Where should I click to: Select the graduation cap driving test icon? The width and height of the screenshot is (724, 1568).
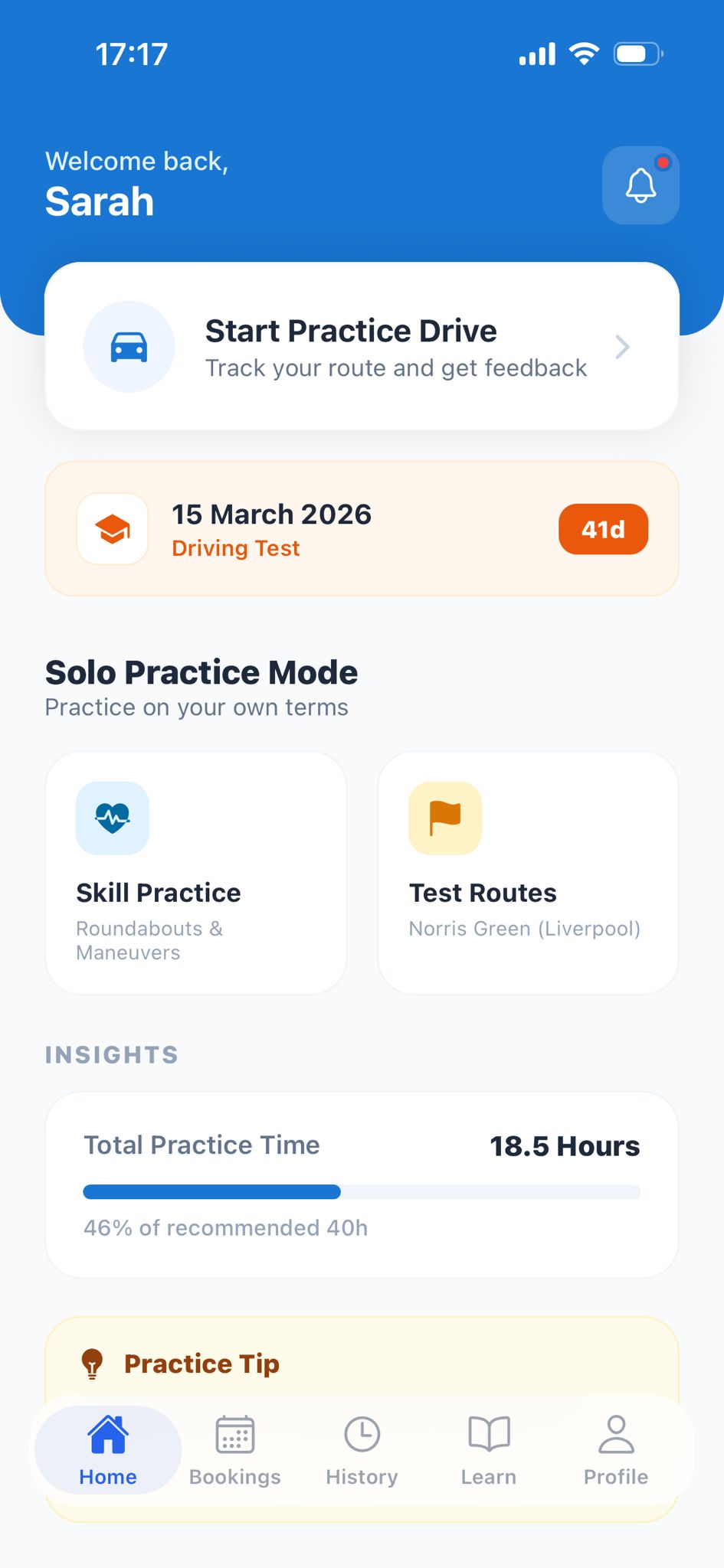click(113, 529)
